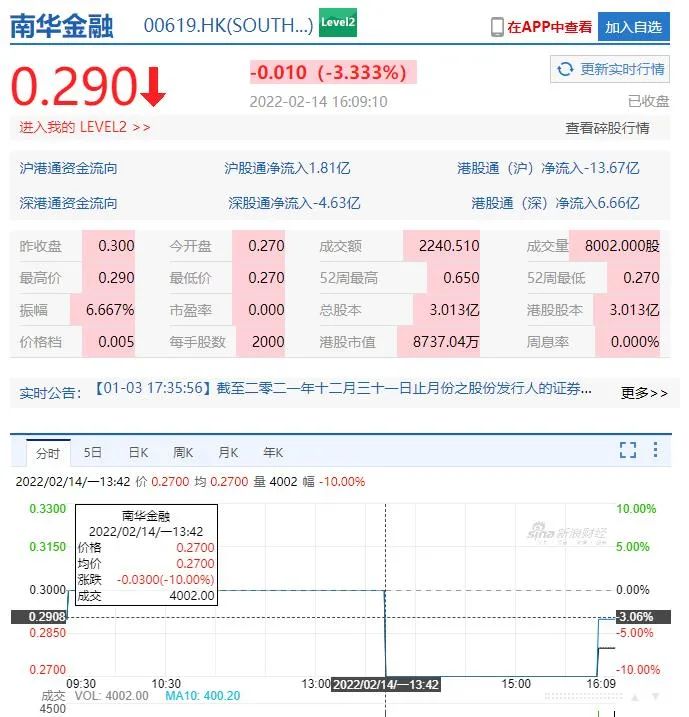The image size is (689, 717).
Task: Switch to the 分时 chart tab
Action: (x=46, y=452)
